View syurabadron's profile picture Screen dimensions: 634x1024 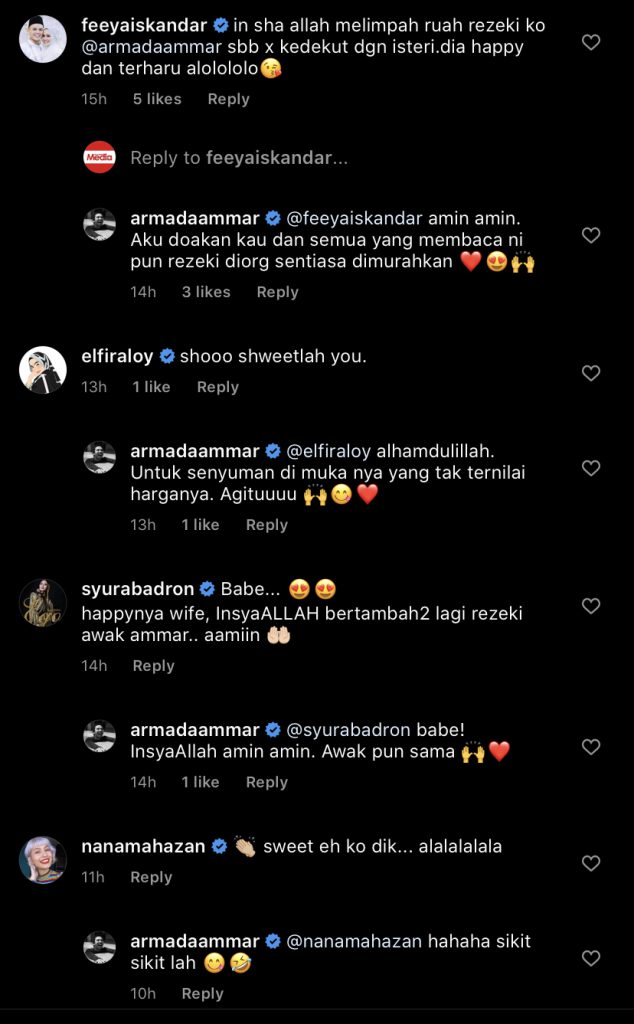43,603
